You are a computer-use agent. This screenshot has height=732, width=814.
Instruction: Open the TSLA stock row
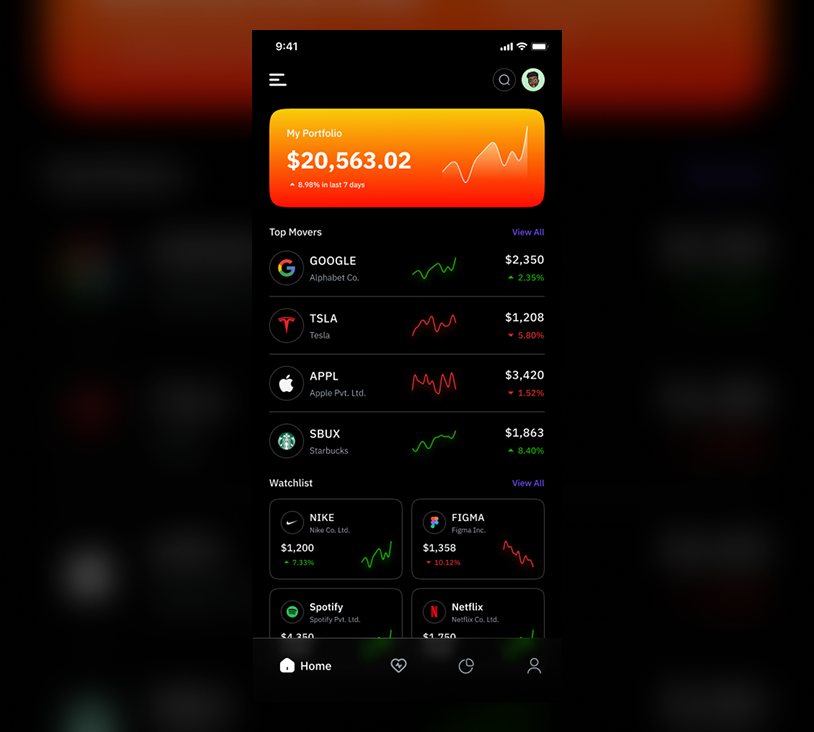(x=406, y=326)
